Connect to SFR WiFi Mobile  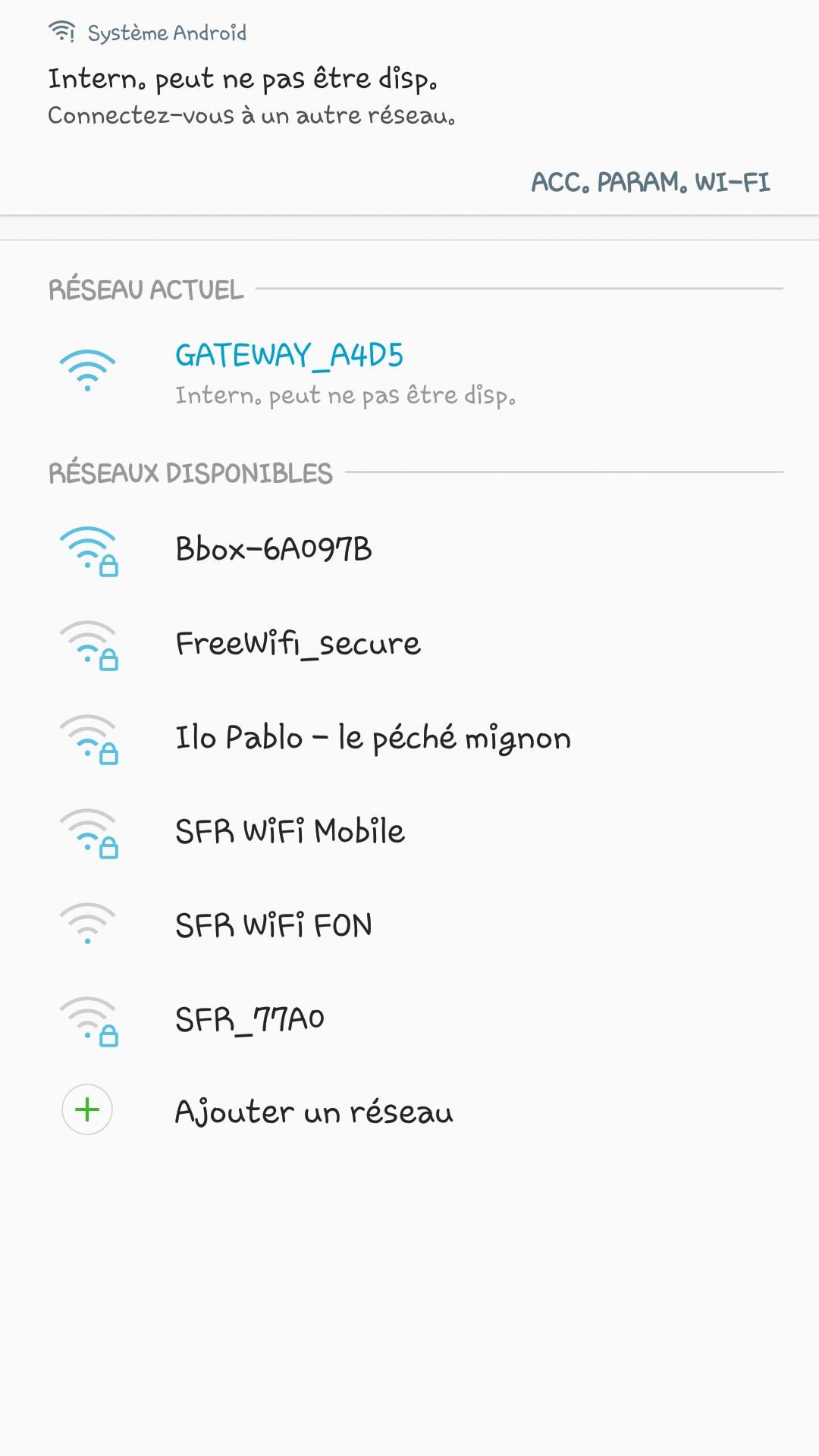coord(290,831)
